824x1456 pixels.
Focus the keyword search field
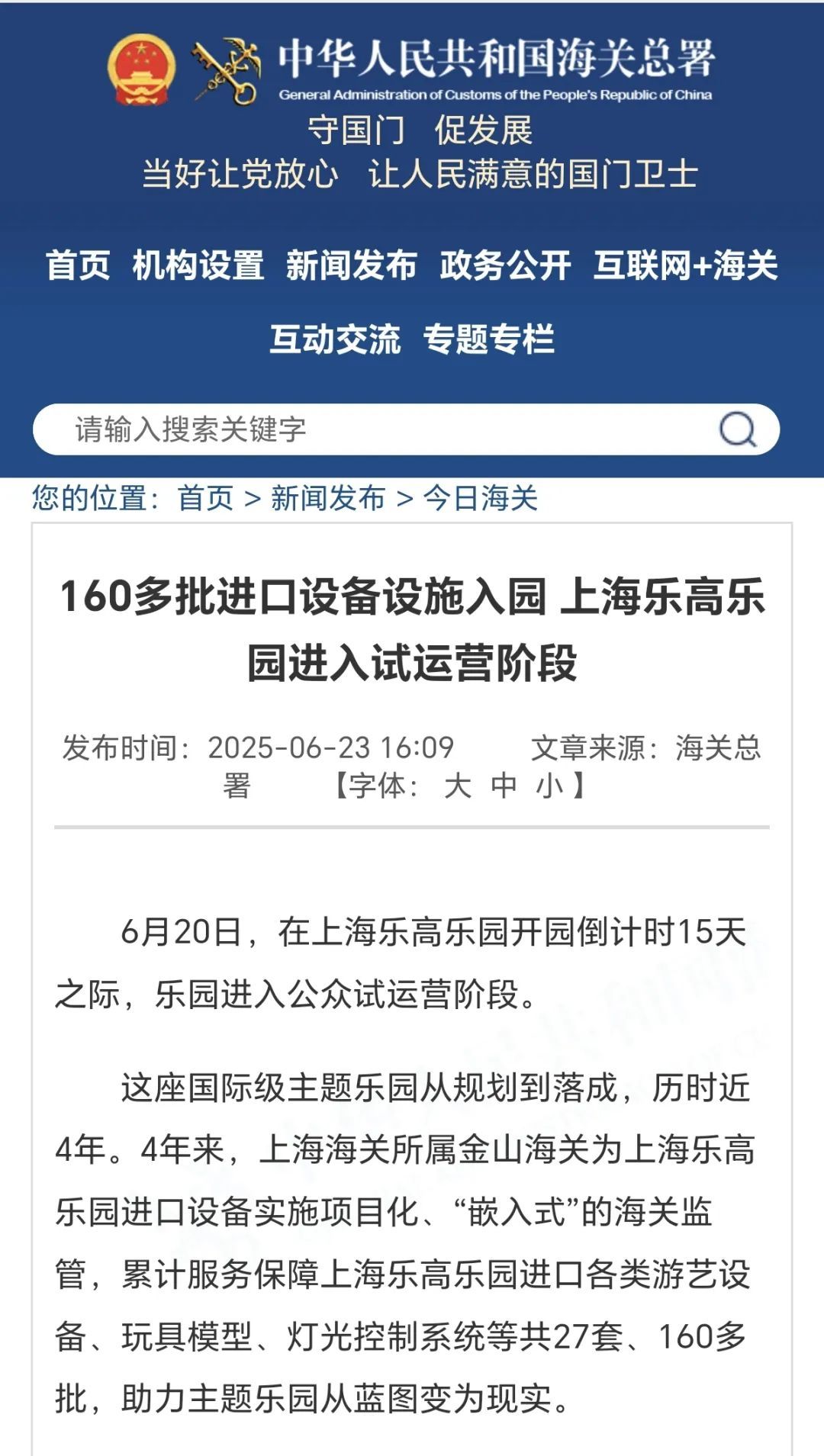point(366,429)
